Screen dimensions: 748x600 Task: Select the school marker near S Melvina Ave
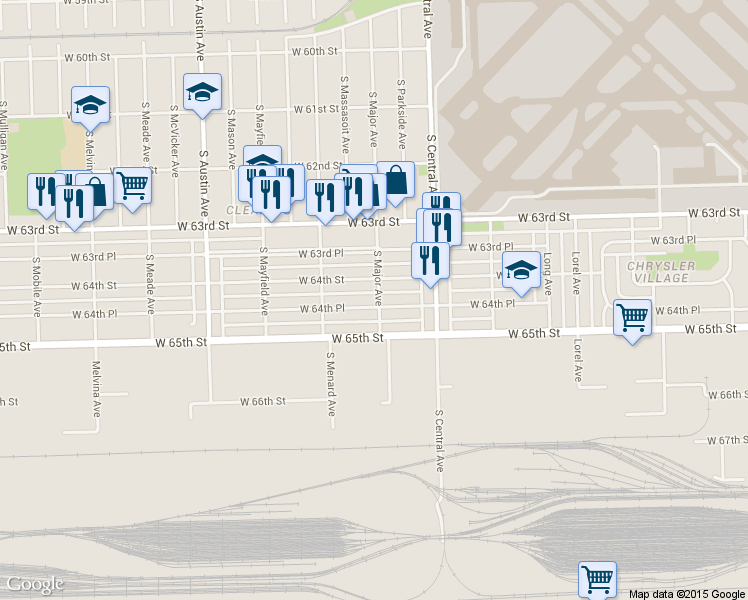pyautogui.click(x=91, y=104)
